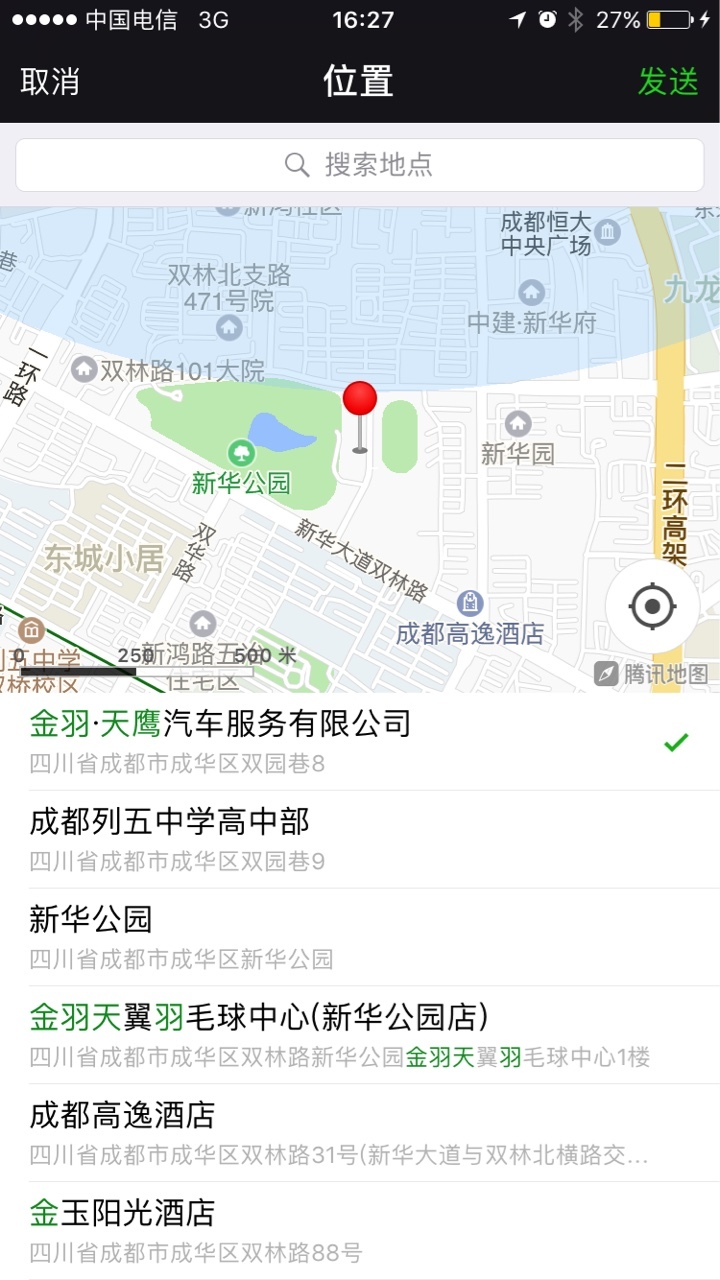Send the location with 发送
The image size is (720, 1280).
pyautogui.click(x=668, y=82)
